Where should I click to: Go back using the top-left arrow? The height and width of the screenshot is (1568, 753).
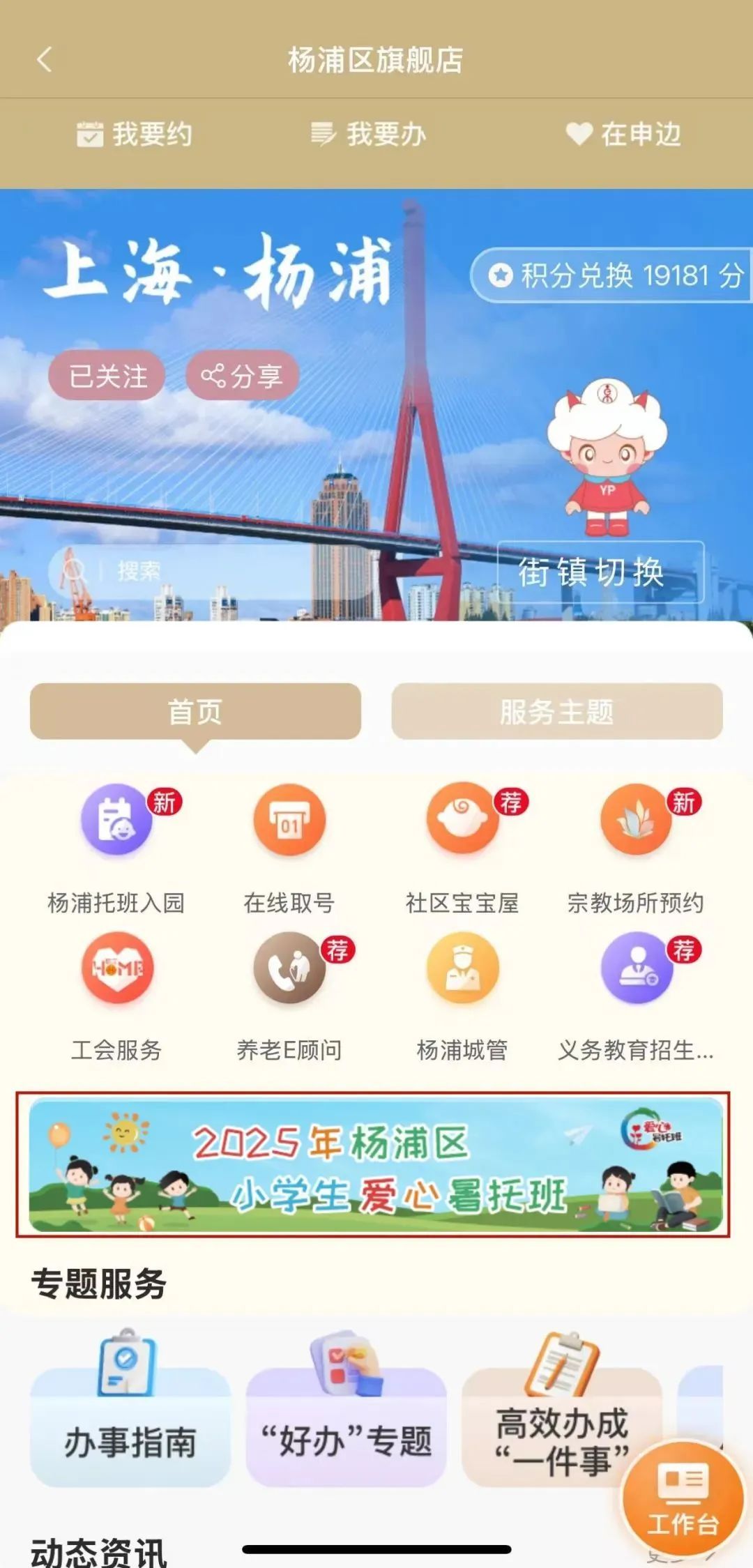[44, 60]
